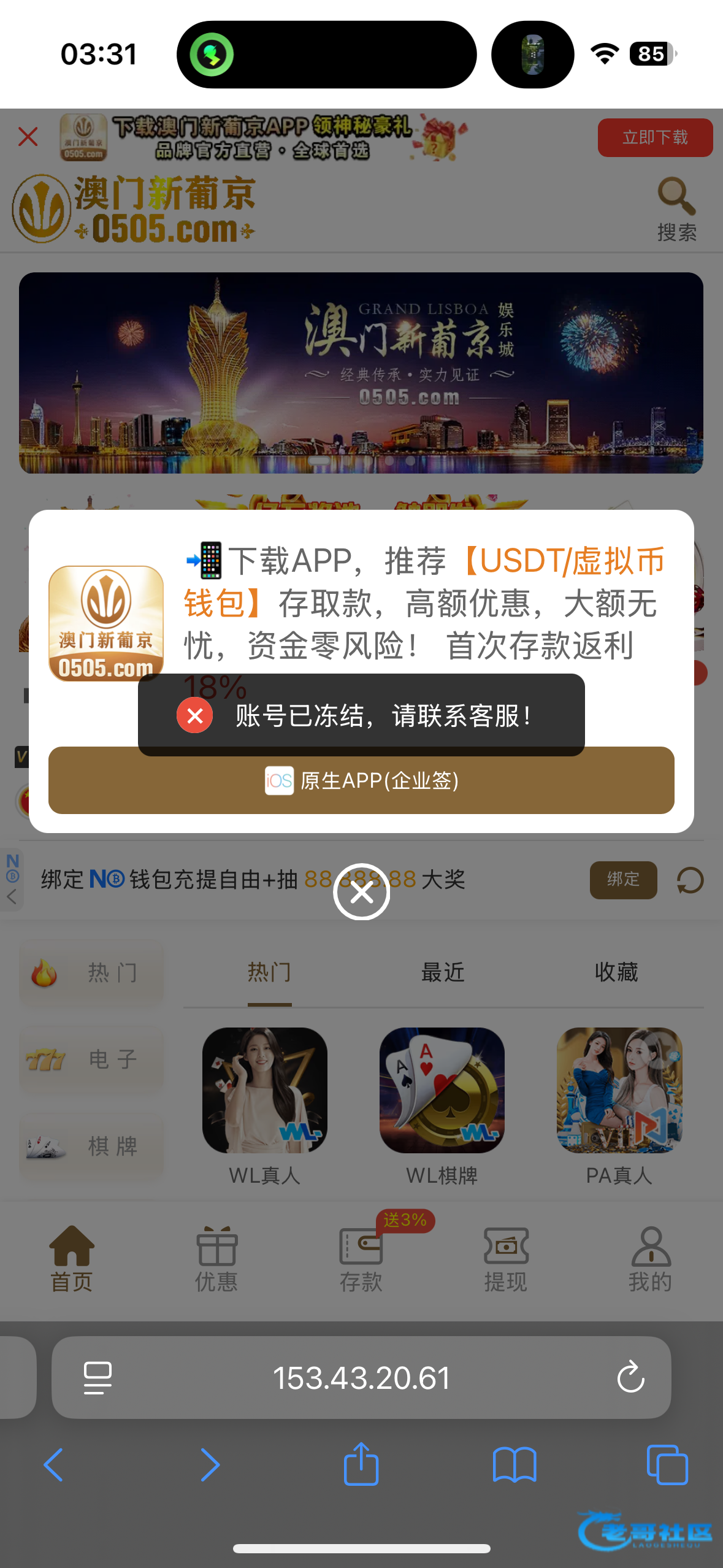
Task: Open Safari's share sheet
Action: tap(361, 1464)
